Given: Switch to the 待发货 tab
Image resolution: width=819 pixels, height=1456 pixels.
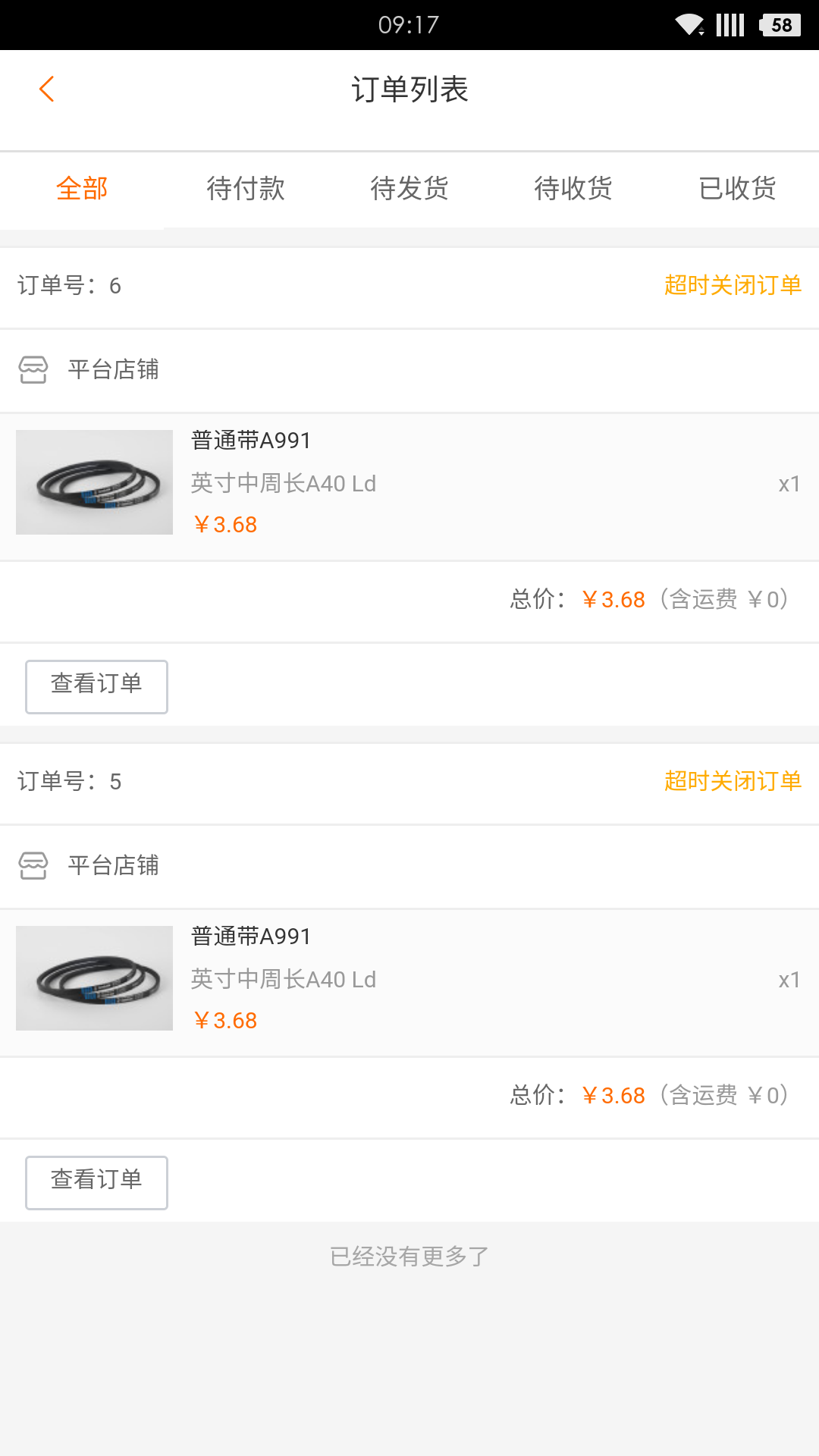Looking at the screenshot, I should click(409, 189).
